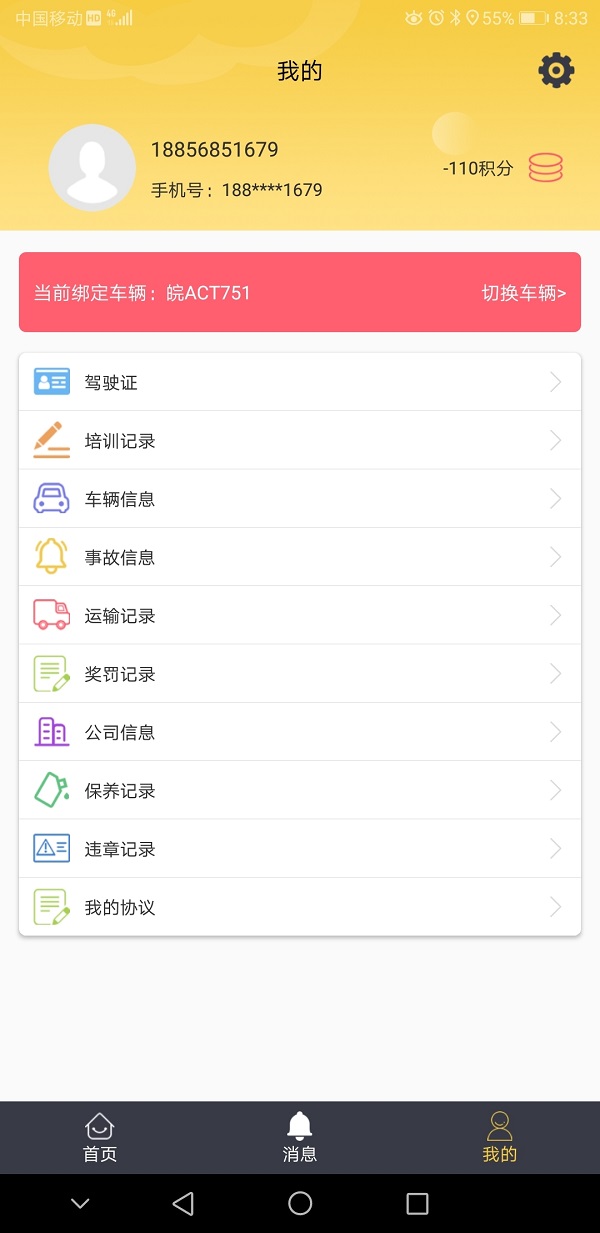View 车辆信息 vehicle information
Viewport: 600px width, 1233px height.
click(x=300, y=499)
